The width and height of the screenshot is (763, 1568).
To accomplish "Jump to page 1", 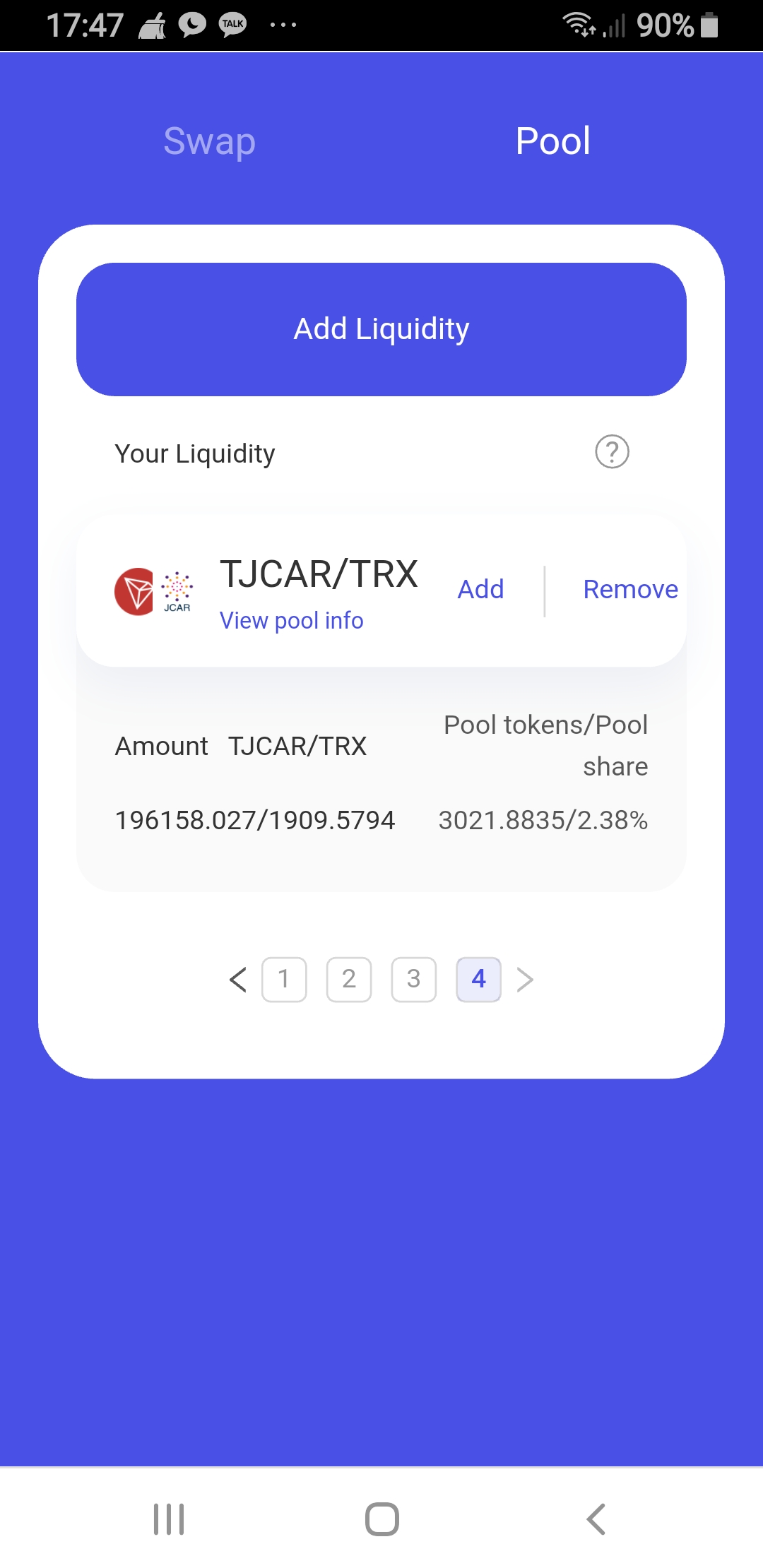I will (284, 980).
